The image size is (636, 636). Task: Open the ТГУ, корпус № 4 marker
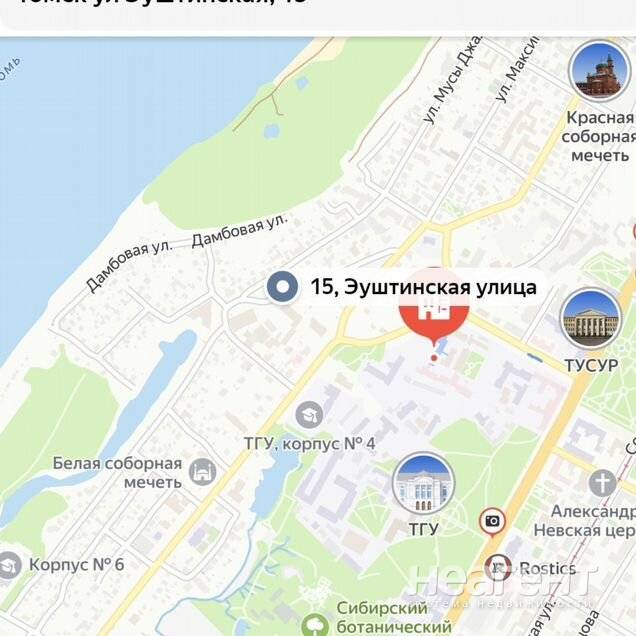click(310, 414)
